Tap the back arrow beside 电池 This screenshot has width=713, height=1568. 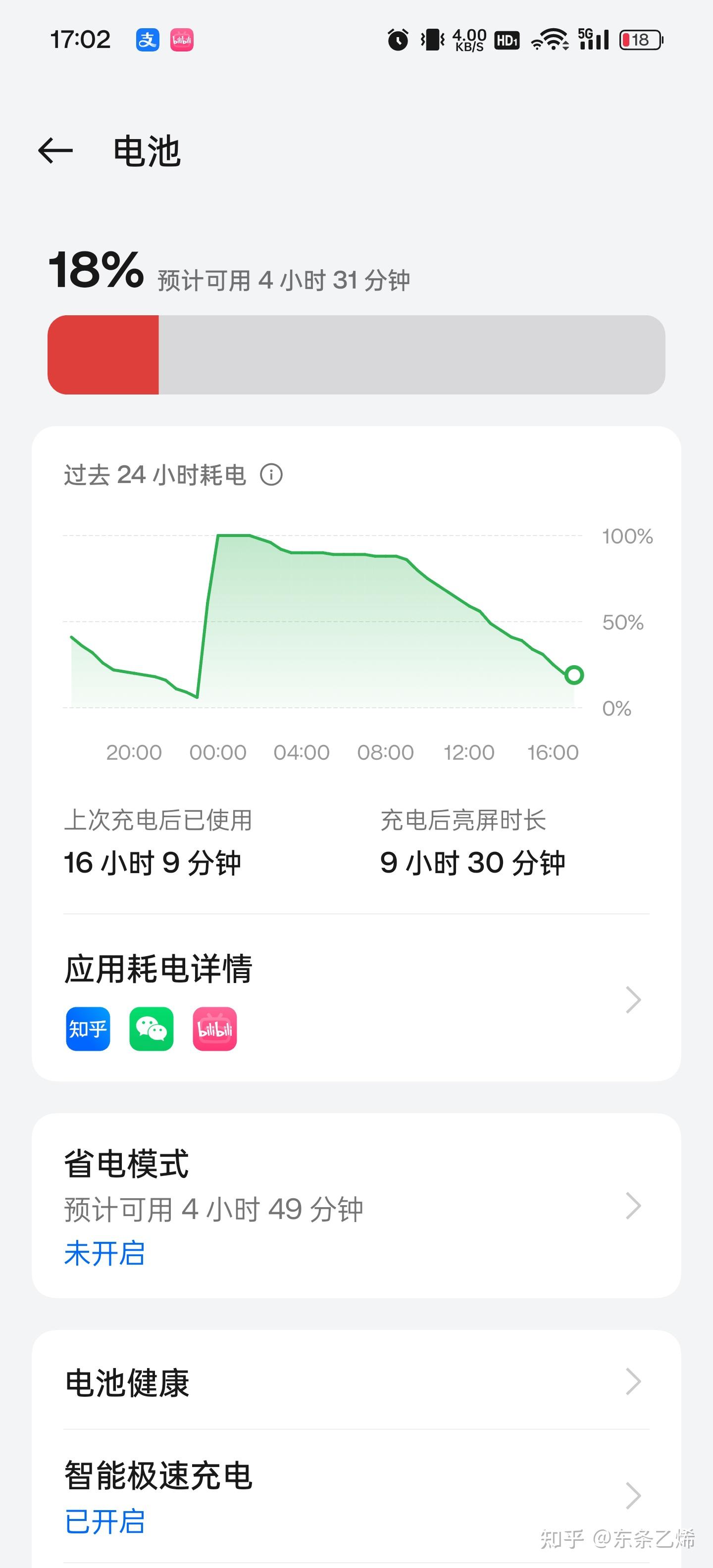pos(56,151)
